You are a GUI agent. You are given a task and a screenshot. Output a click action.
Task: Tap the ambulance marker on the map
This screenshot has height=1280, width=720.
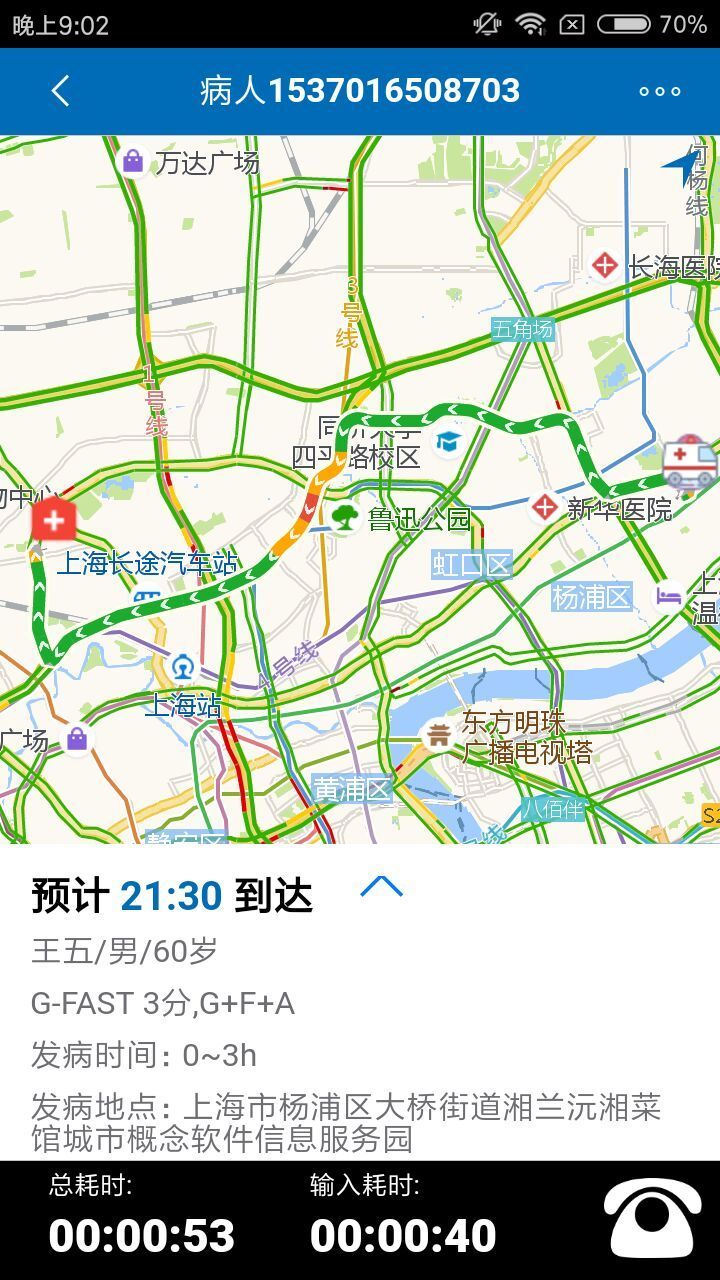[x=690, y=463]
